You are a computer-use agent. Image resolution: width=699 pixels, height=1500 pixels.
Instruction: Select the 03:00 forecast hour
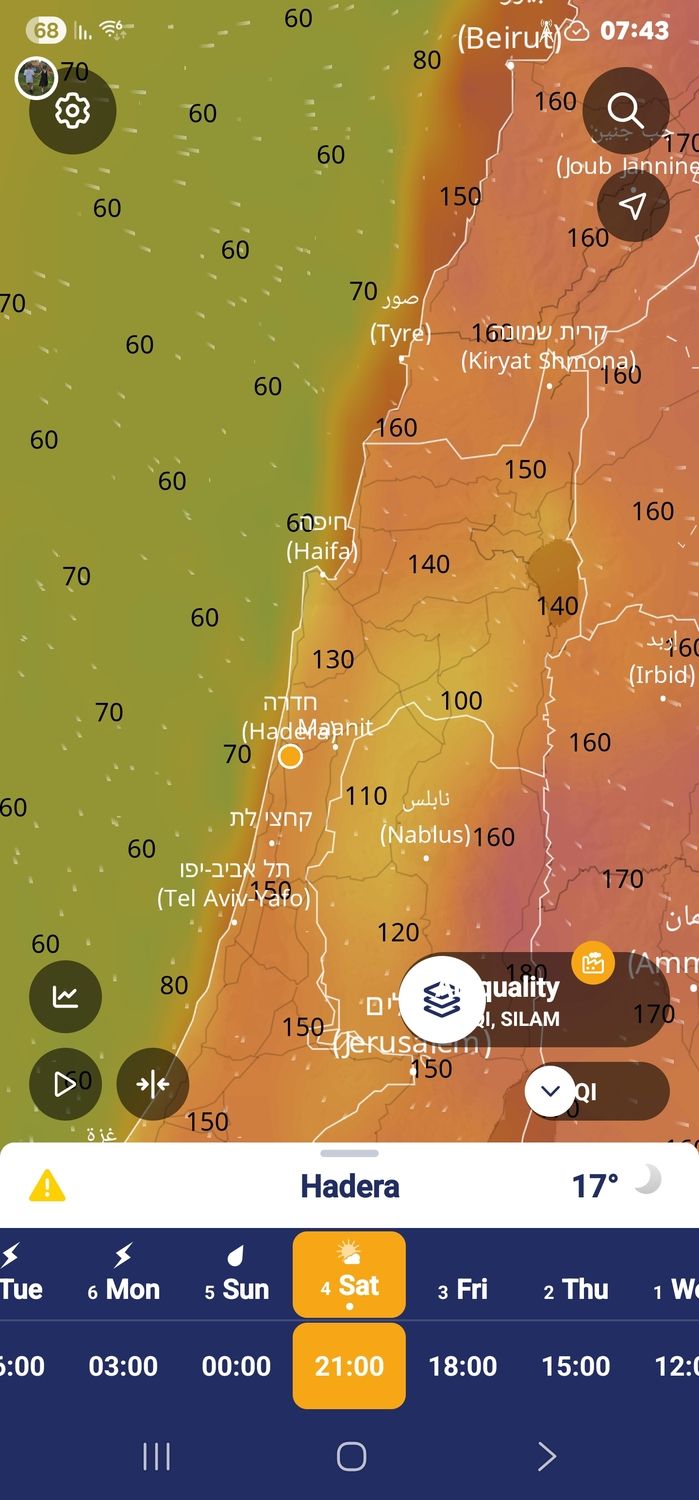(123, 1366)
